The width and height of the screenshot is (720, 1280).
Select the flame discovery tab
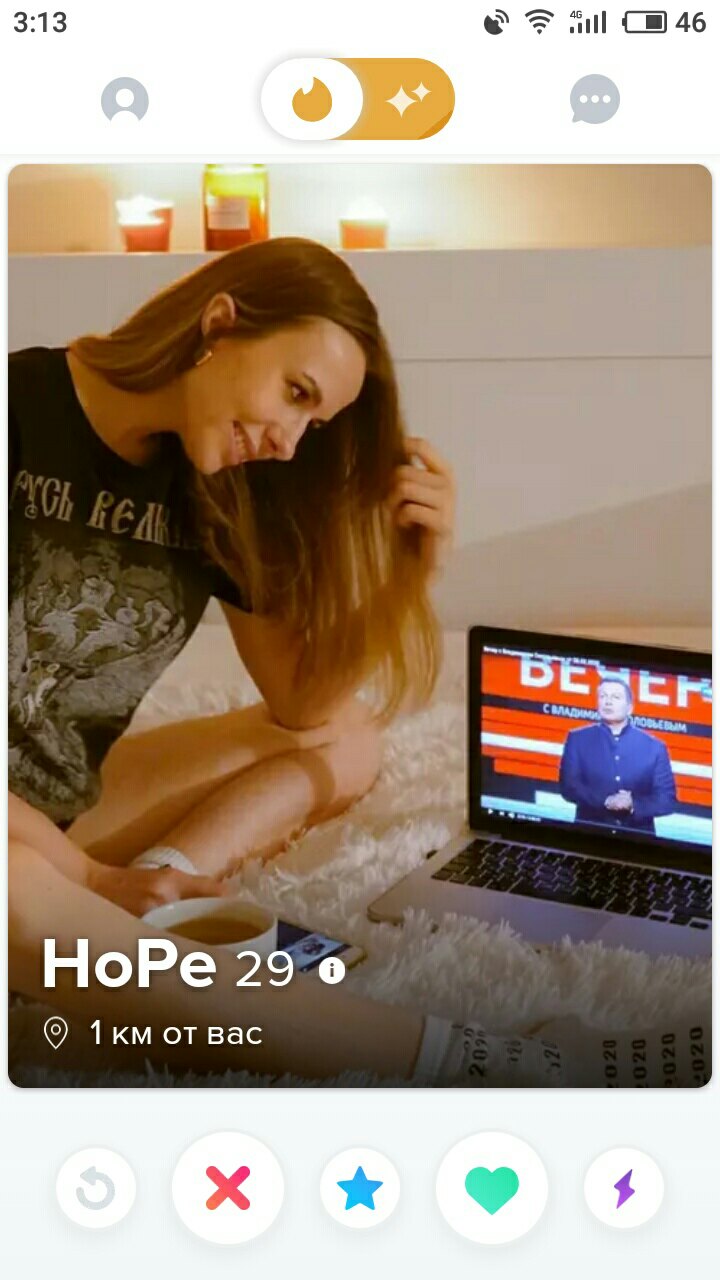[x=312, y=100]
